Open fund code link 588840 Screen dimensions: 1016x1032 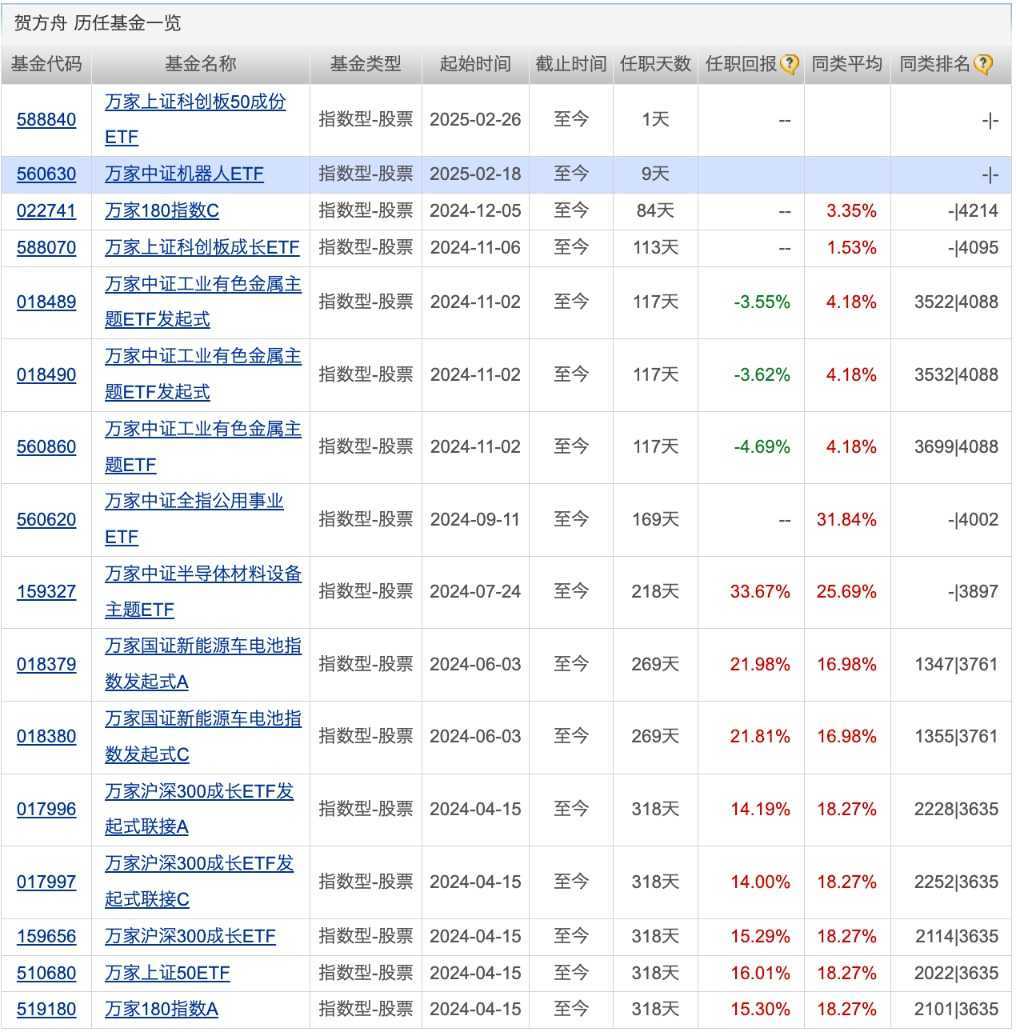click(x=46, y=119)
